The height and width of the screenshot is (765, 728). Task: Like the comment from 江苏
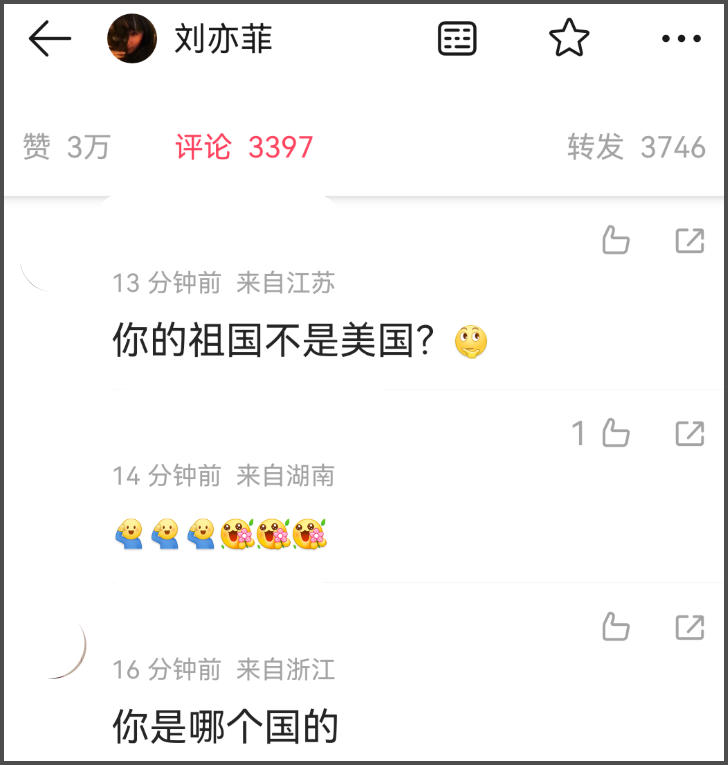[x=616, y=240]
